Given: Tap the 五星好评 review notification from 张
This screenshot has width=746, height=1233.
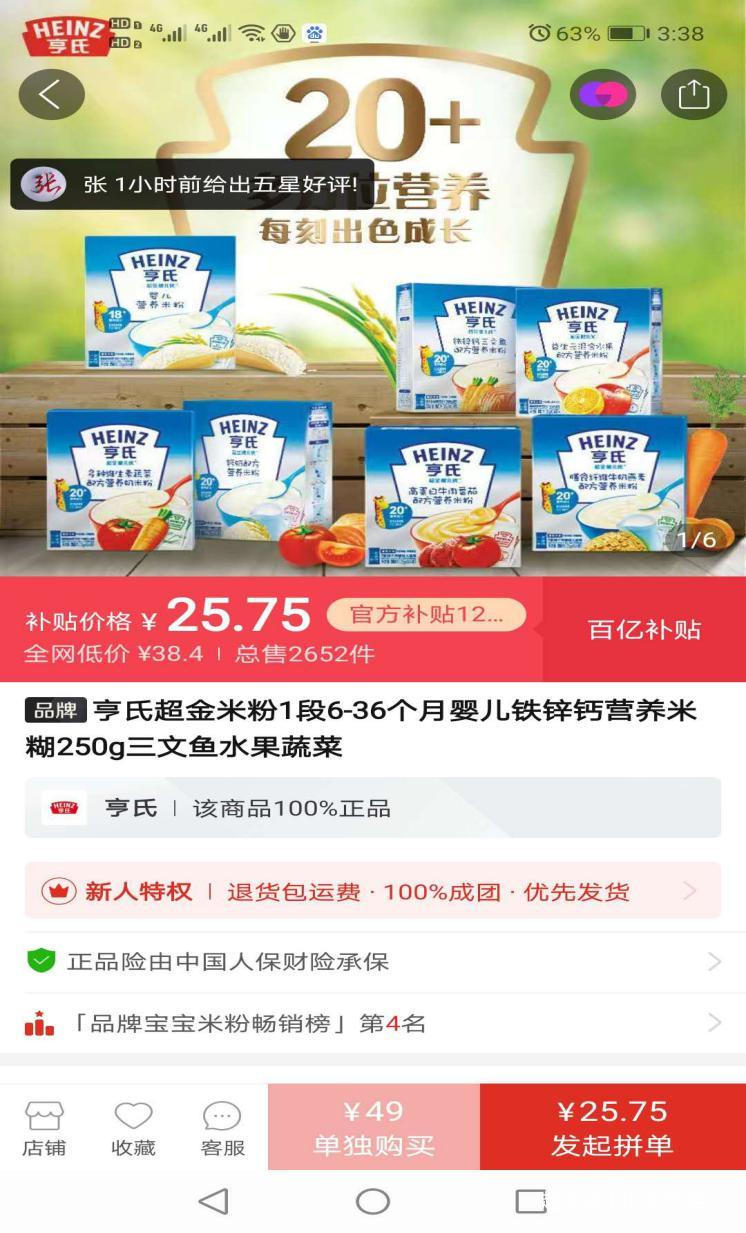Looking at the screenshot, I should point(192,185).
